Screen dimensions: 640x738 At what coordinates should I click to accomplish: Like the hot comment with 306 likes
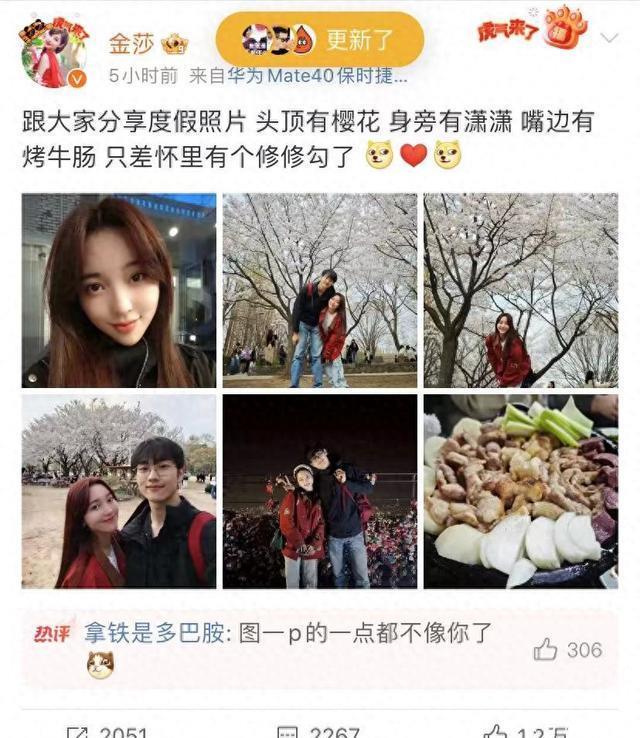tap(546, 650)
